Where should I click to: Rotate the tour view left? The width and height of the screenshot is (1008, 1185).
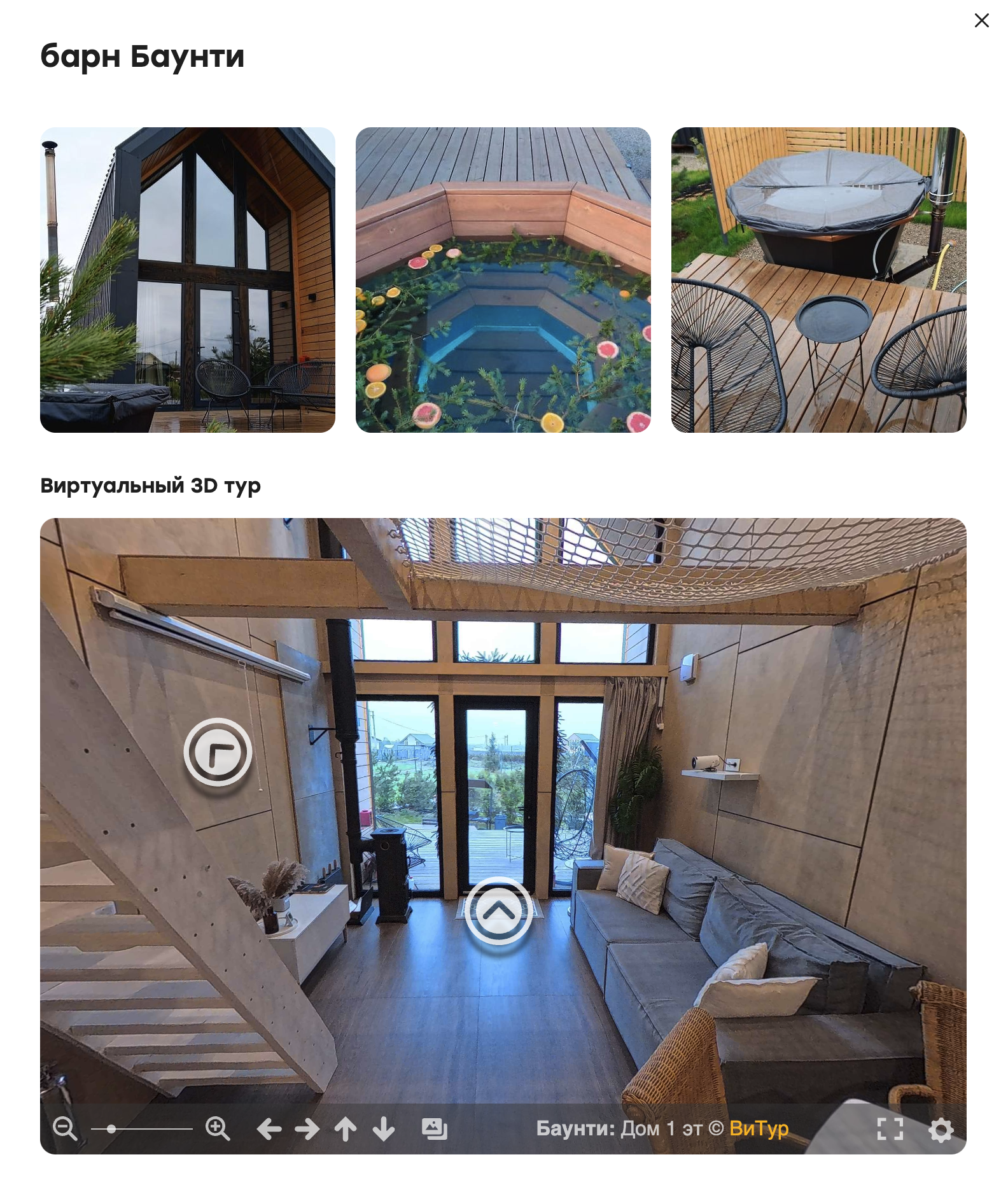pos(269,1129)
